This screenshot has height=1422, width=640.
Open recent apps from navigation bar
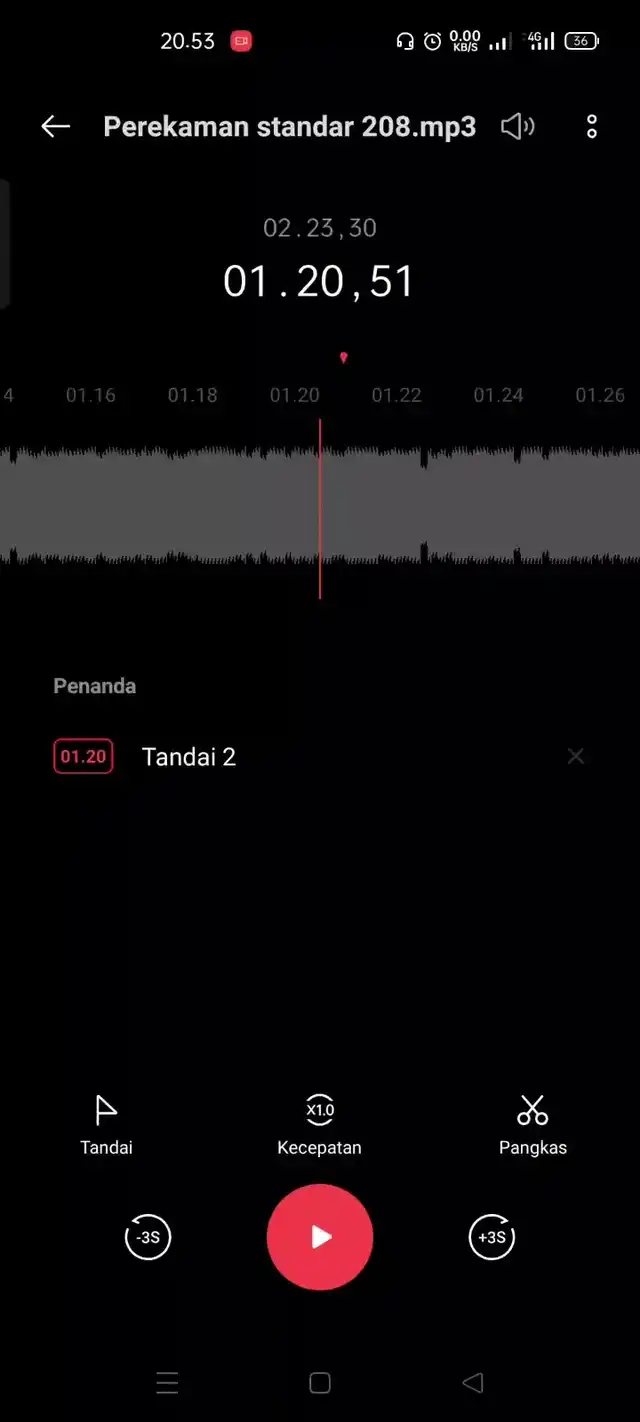click(x=167, y=1383)
